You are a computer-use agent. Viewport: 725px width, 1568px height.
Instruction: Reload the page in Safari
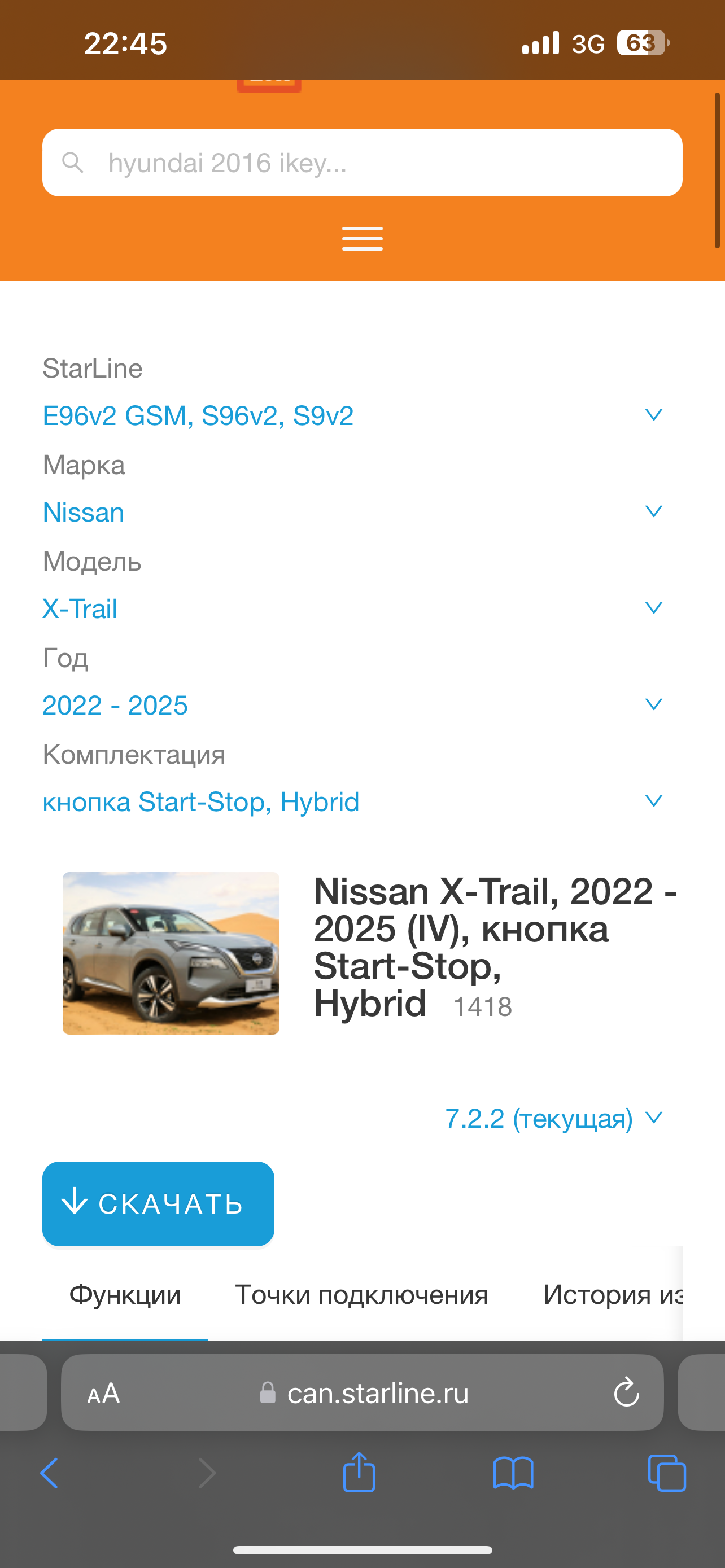(626, 1392)
